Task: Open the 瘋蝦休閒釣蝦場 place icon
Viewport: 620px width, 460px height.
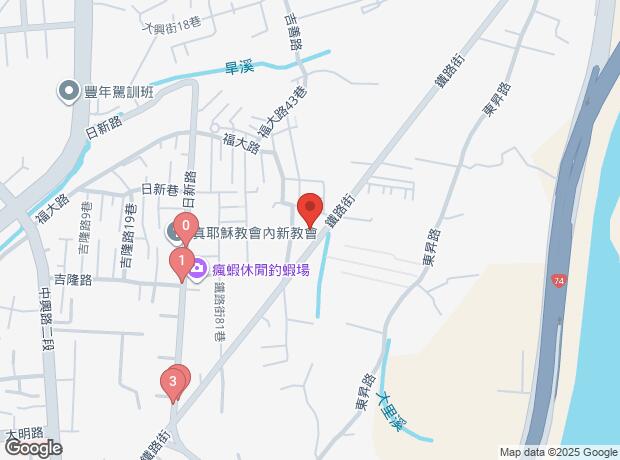Action: pos(197,269)
